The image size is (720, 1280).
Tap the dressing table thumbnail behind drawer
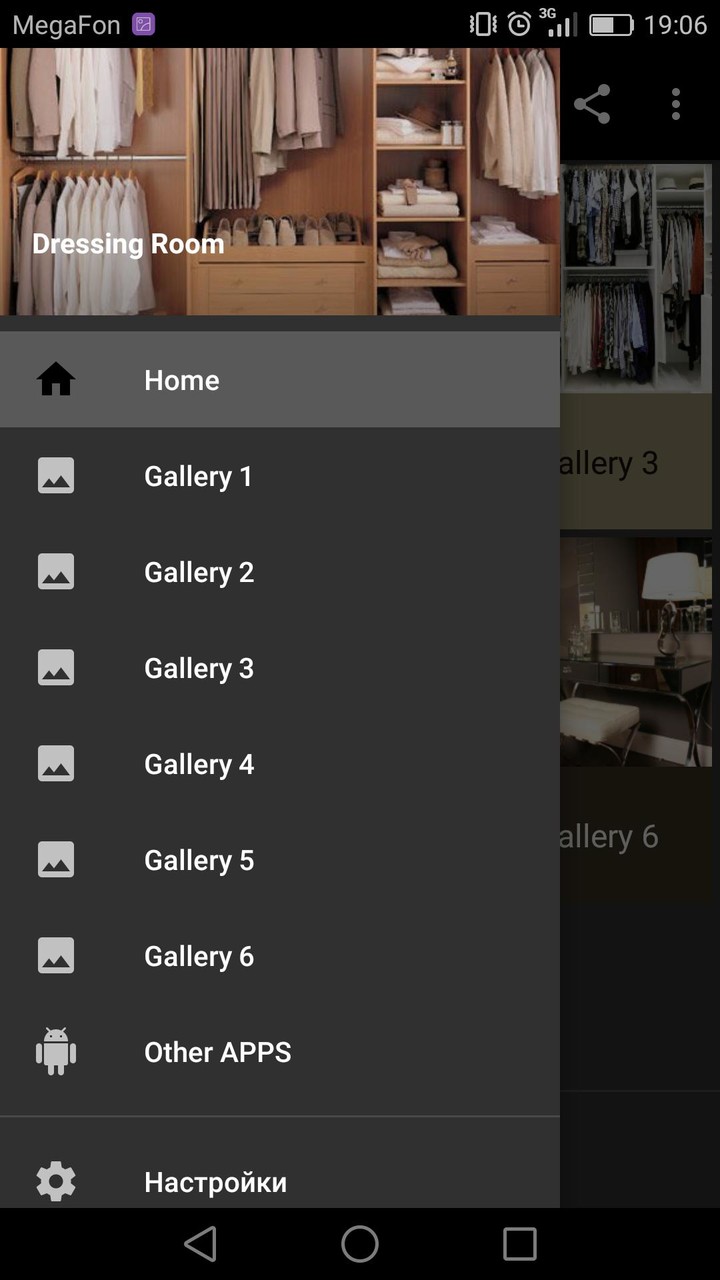636,653
